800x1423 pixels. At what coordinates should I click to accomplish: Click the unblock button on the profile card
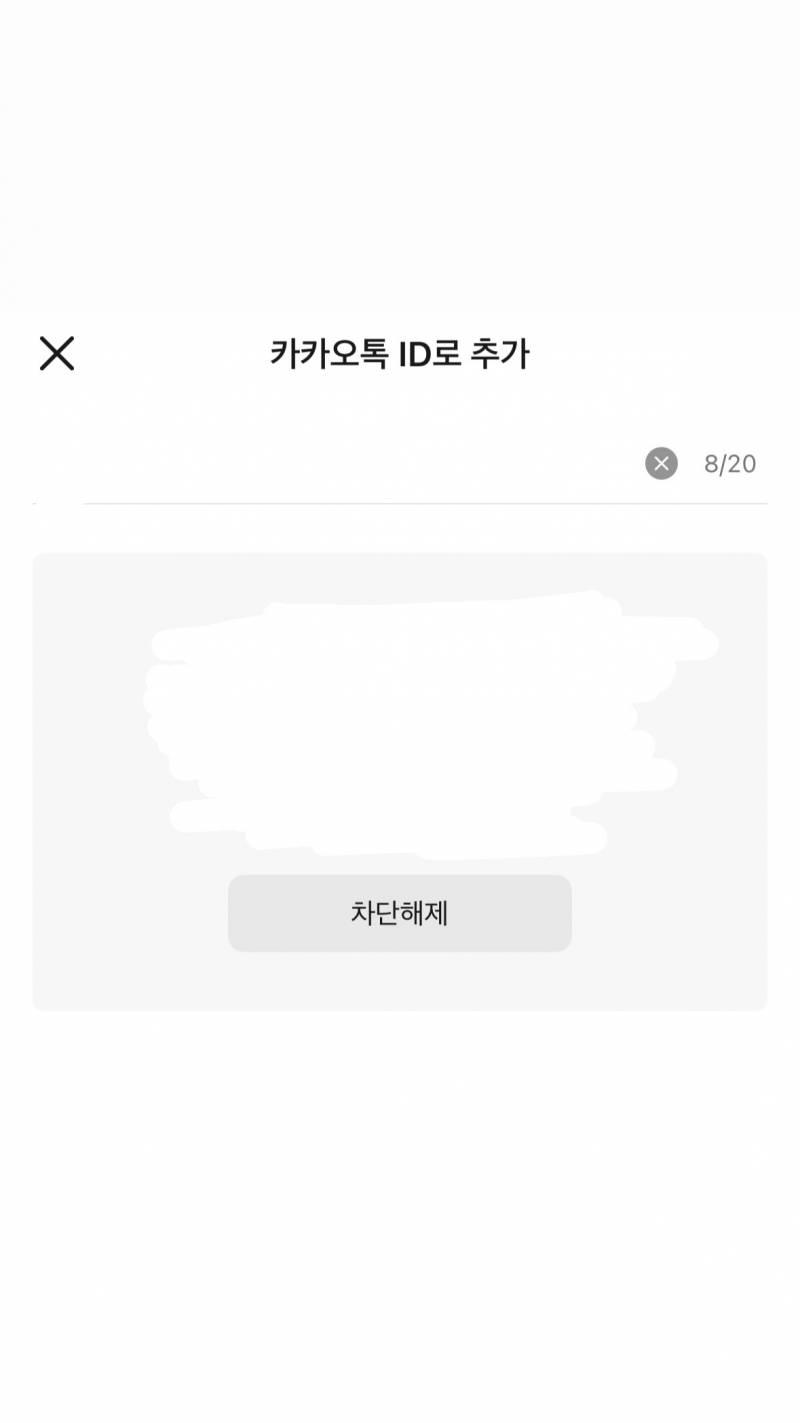400,912
